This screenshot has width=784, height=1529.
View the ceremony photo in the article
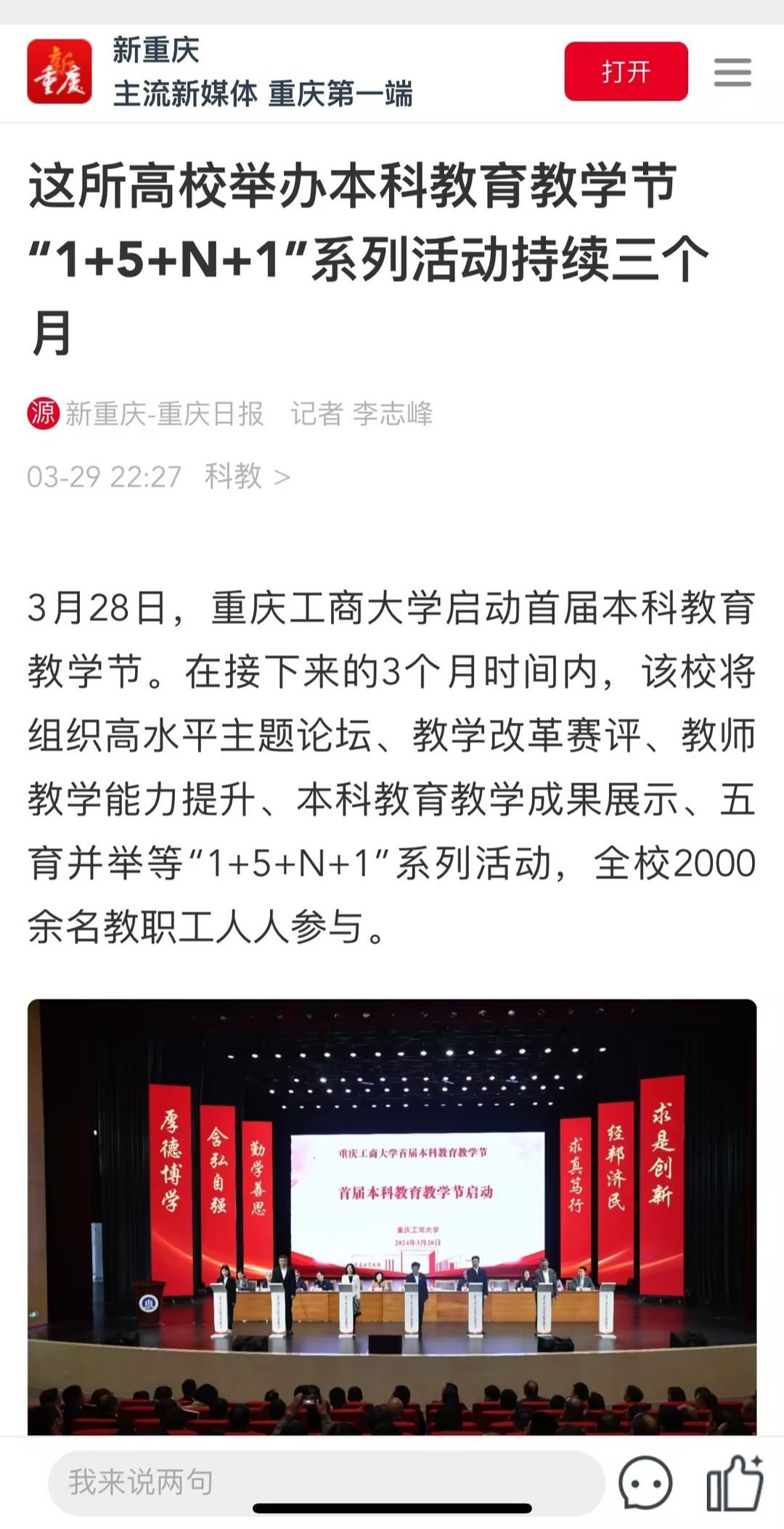[392, 1217]
